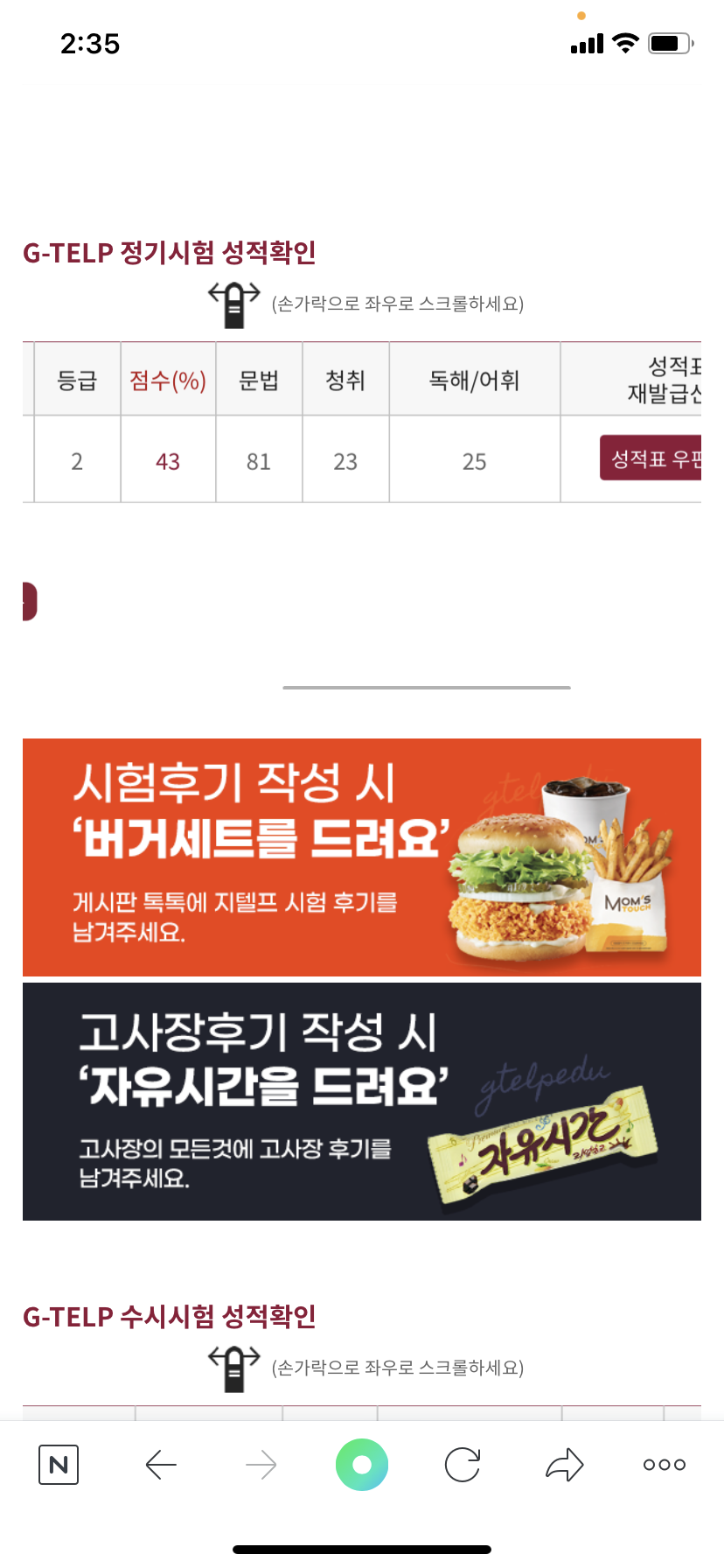Reload the current page

point(463,1464)
